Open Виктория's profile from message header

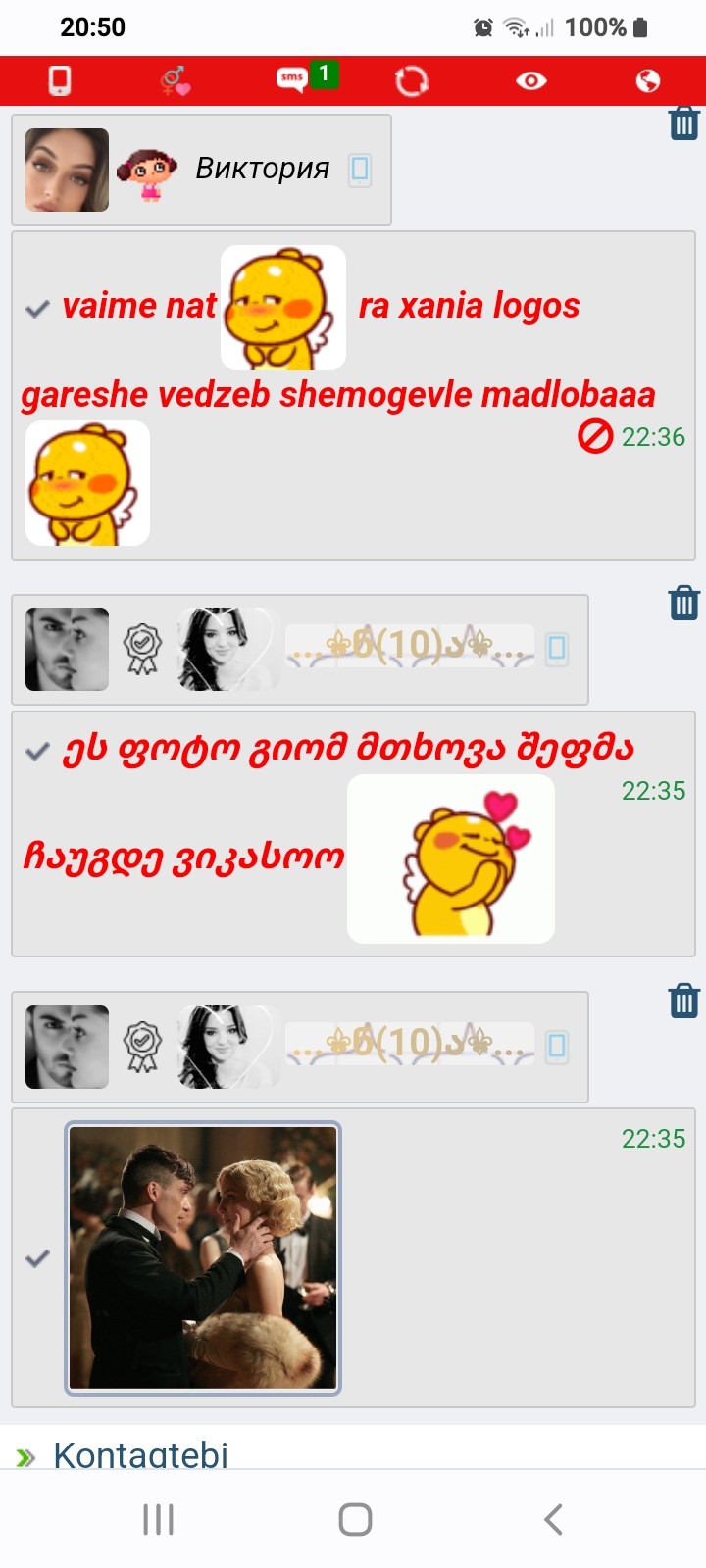coord(262,169)
